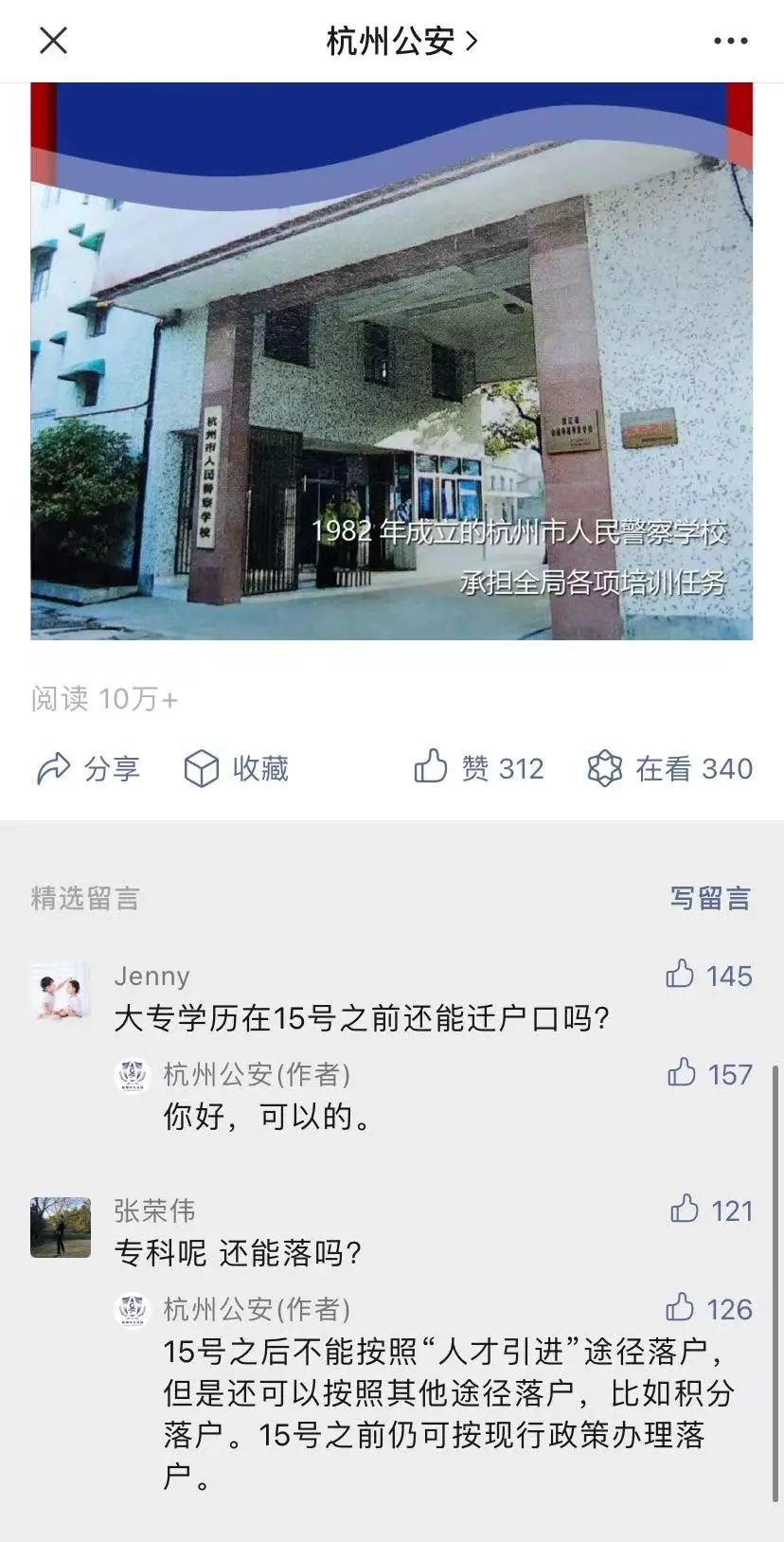
Task: Mark article as 在看
Action: 669,768
